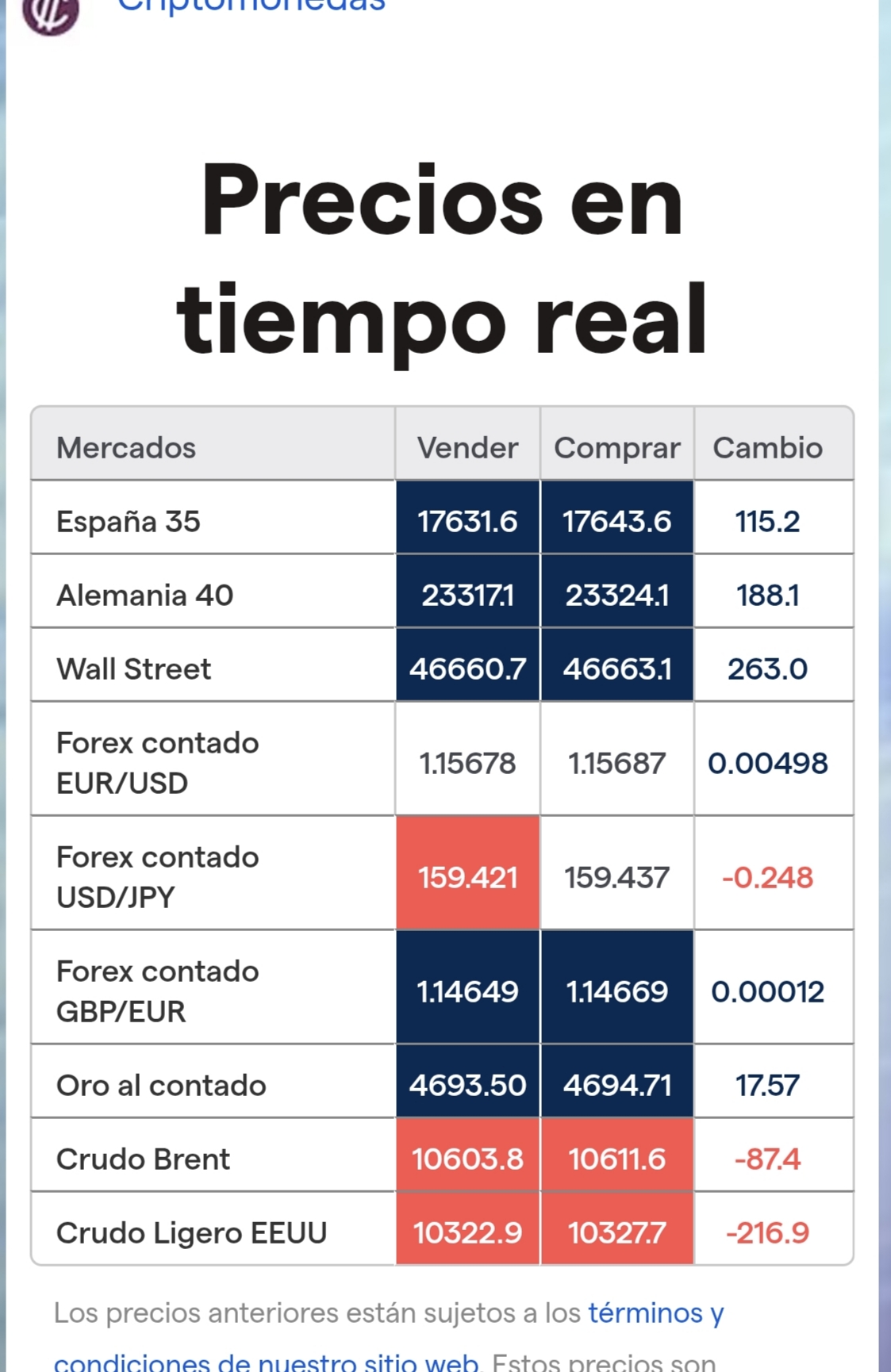
Task: Tap Oro al contado sell price 4693.50
Action: 467,1085
